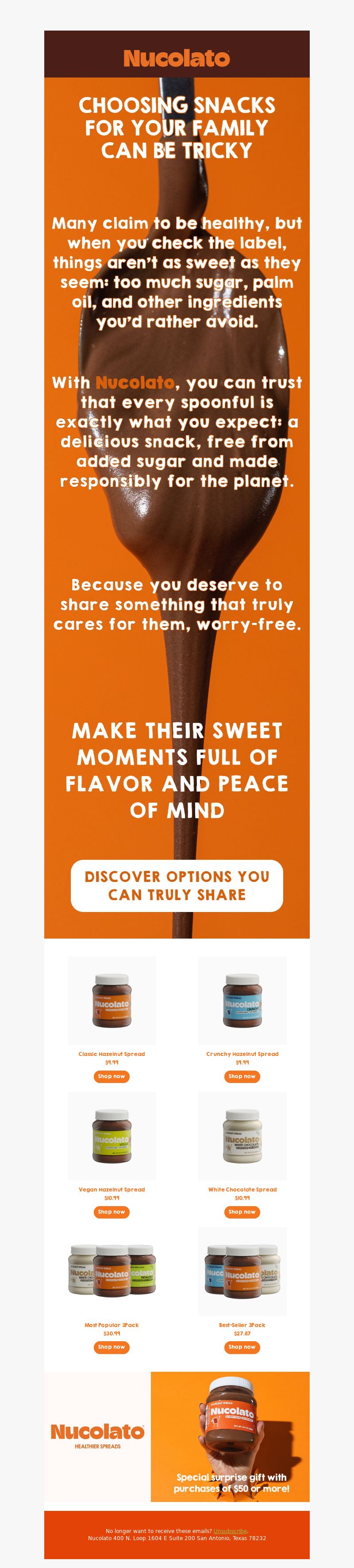Shop now for Vegan Hazelnut Spread

coord(112,1212)
